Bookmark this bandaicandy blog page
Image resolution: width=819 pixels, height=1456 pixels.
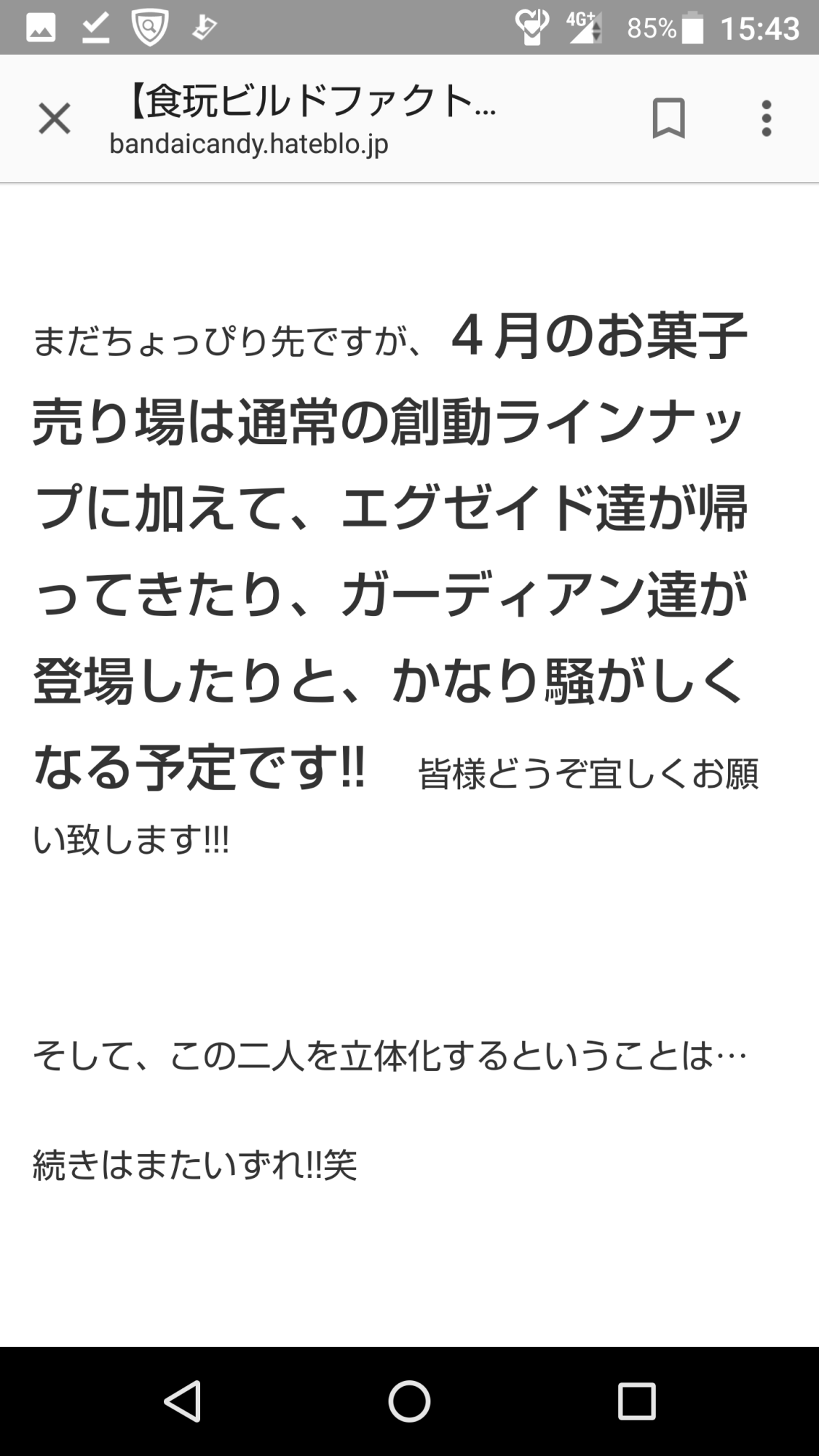click(668, 119)
